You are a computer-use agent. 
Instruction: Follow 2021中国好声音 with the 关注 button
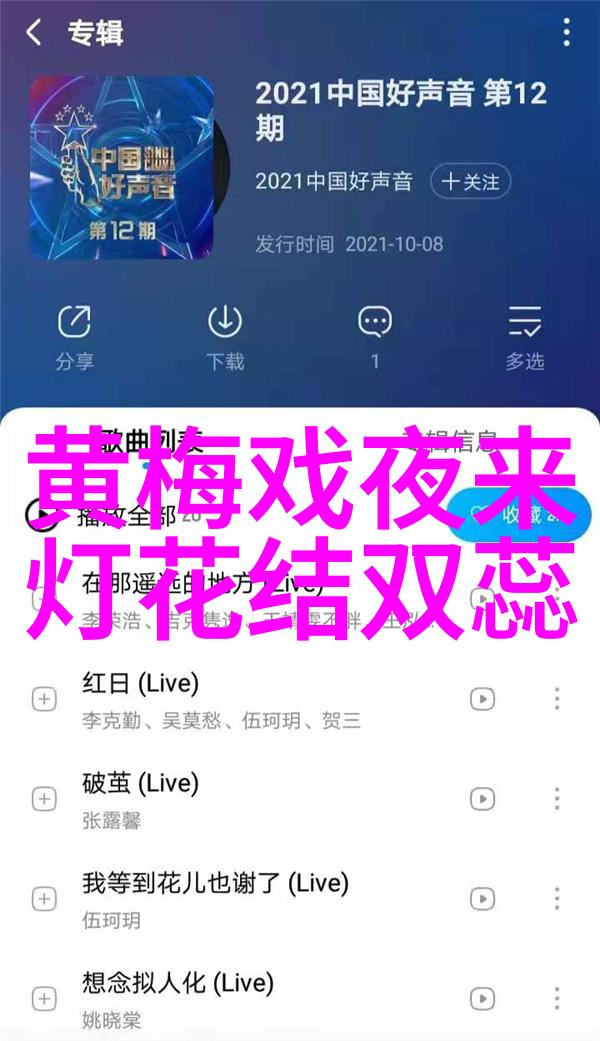(470, 181)
